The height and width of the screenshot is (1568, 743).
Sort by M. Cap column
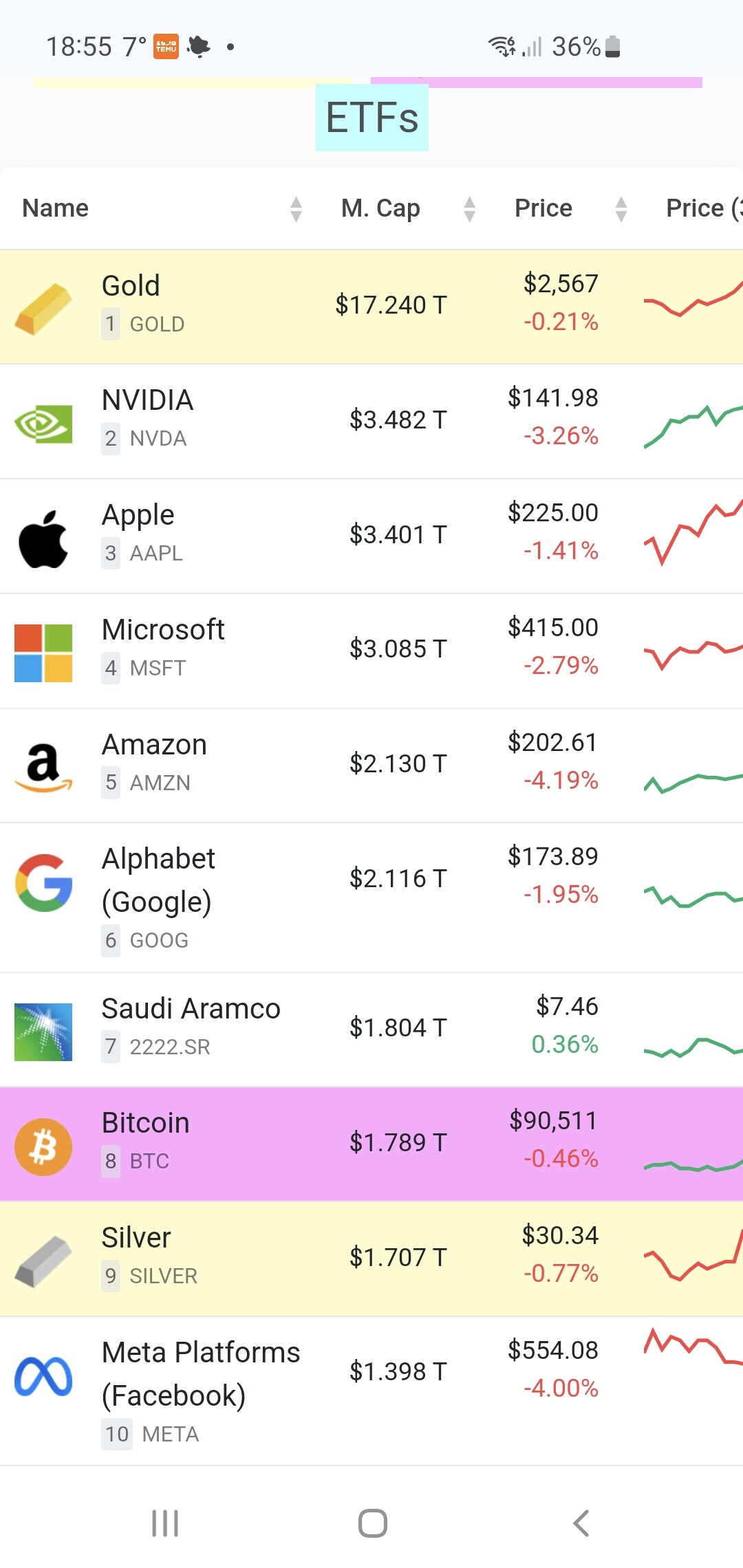pos(408,208)
